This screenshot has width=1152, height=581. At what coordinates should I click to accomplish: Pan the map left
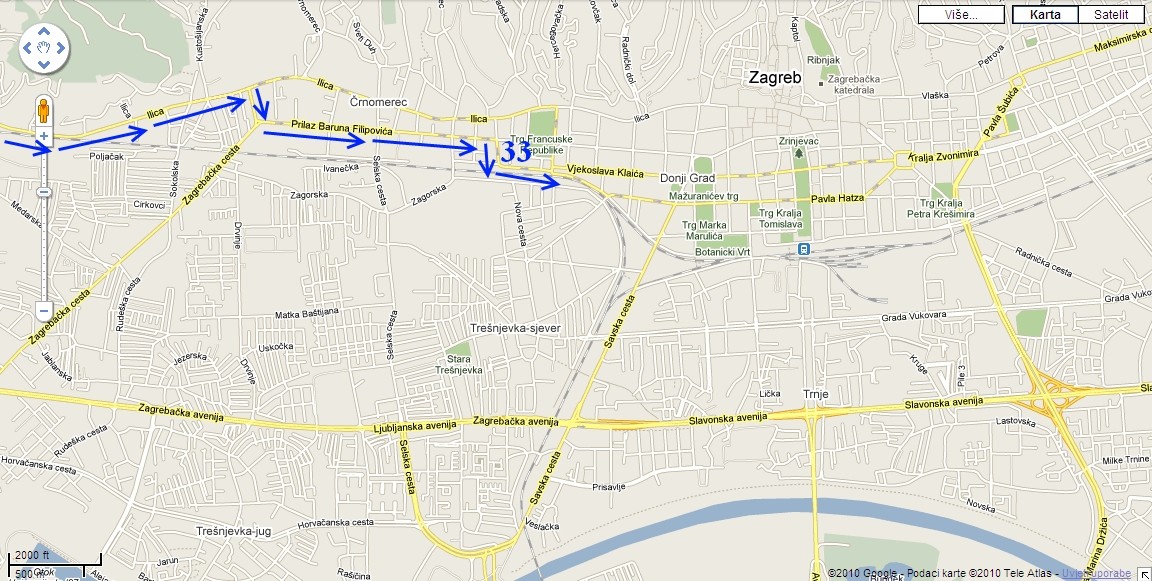(x=27, y=47)
